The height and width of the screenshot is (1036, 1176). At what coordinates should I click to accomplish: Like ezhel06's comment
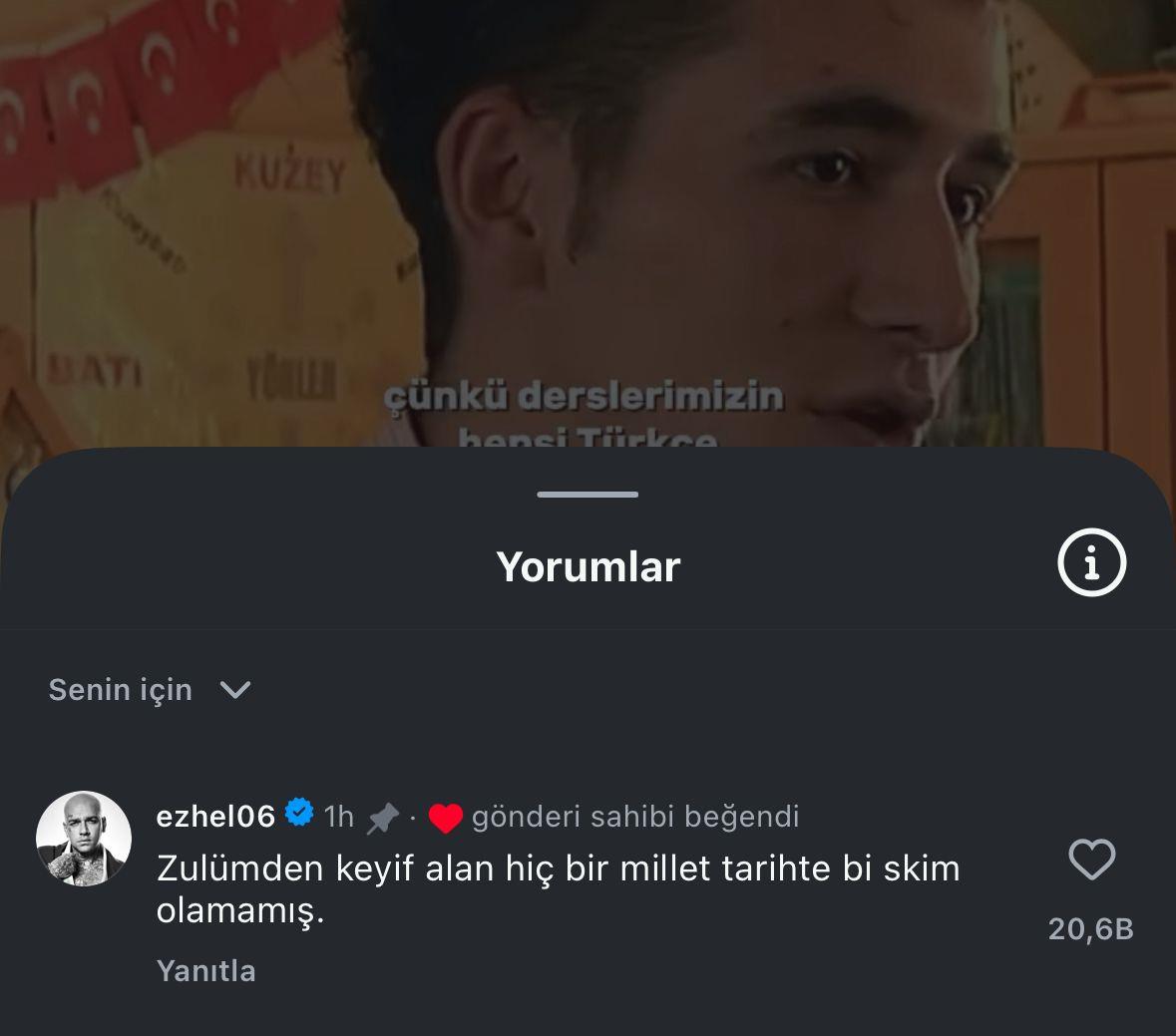(1091, 860)
